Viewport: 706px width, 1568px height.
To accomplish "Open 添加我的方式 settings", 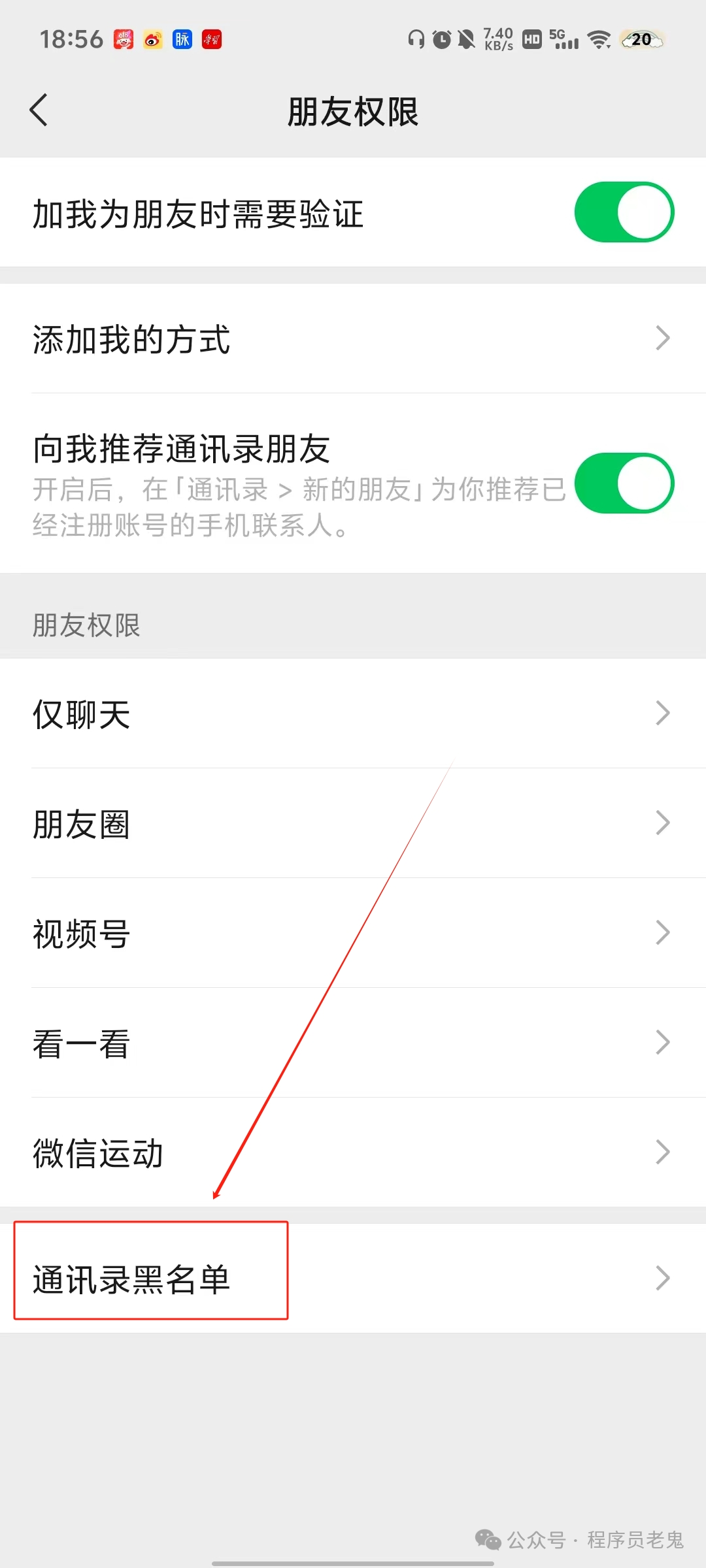I will (x=353, y=338).
